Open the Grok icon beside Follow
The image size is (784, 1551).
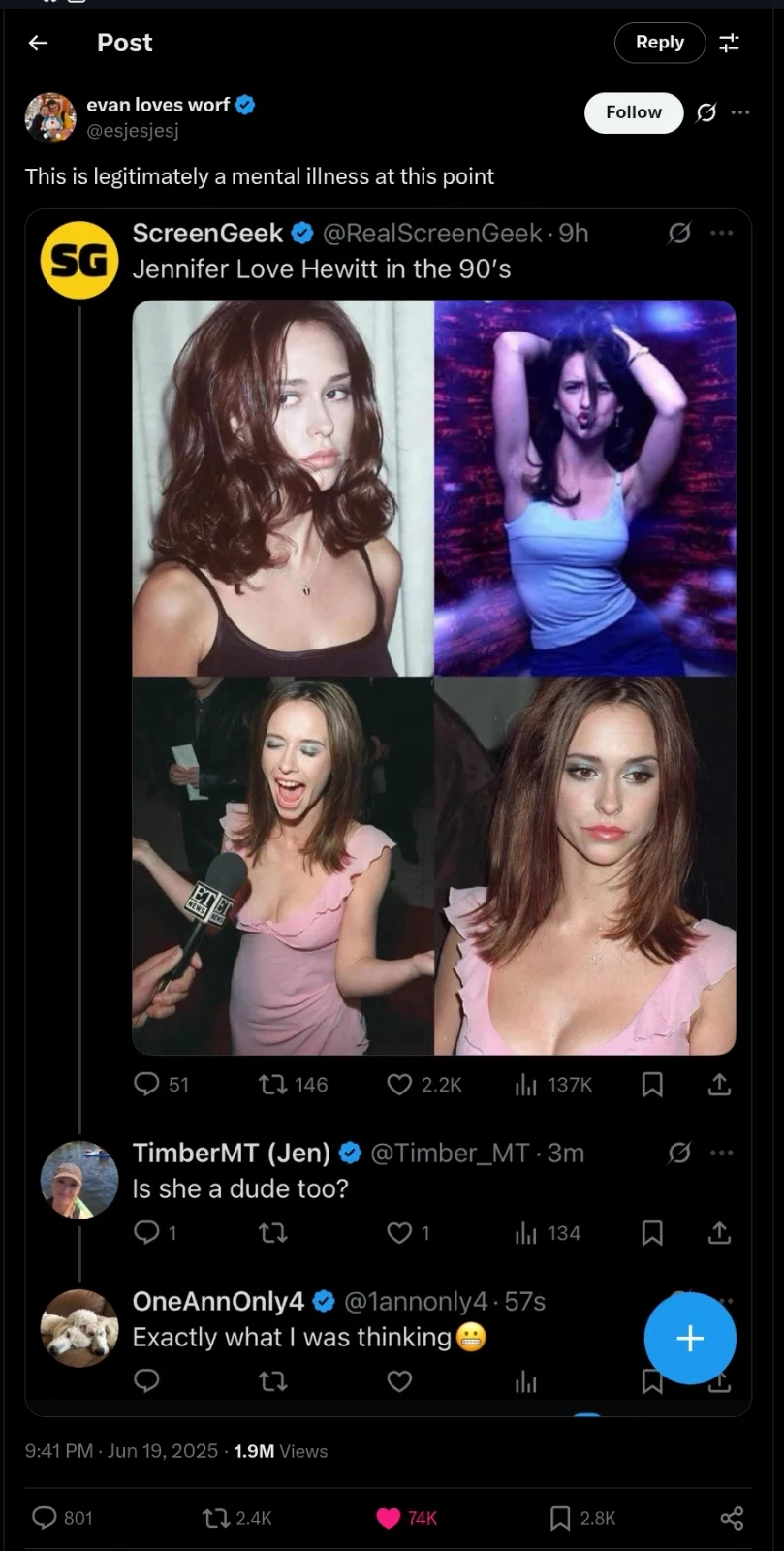pos(706,112)
